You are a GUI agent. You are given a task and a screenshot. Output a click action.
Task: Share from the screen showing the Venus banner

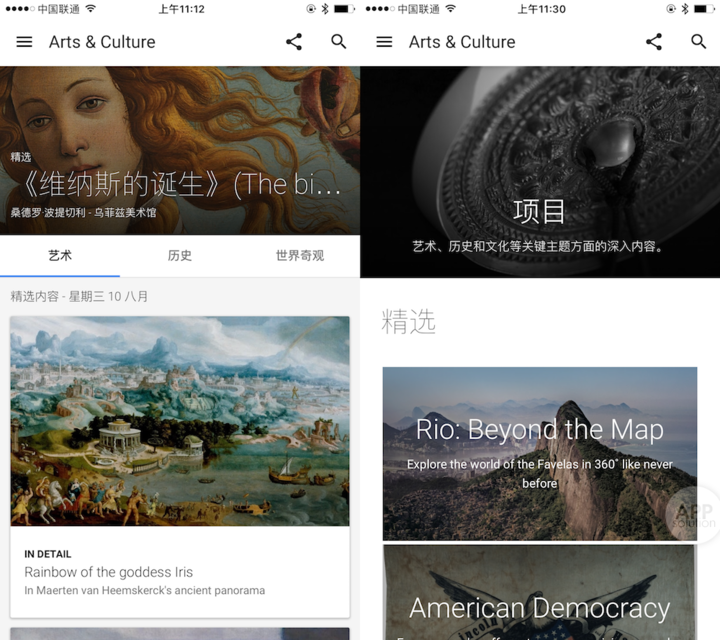tap(294, 42)
